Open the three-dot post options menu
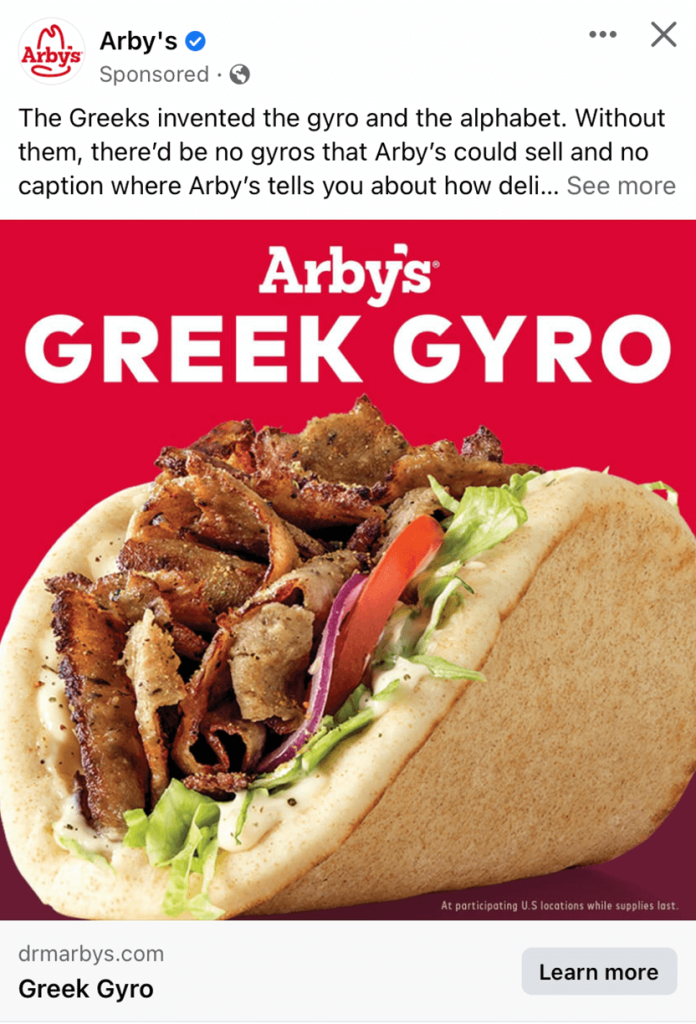696x1024 pixels. coord(603,35)
